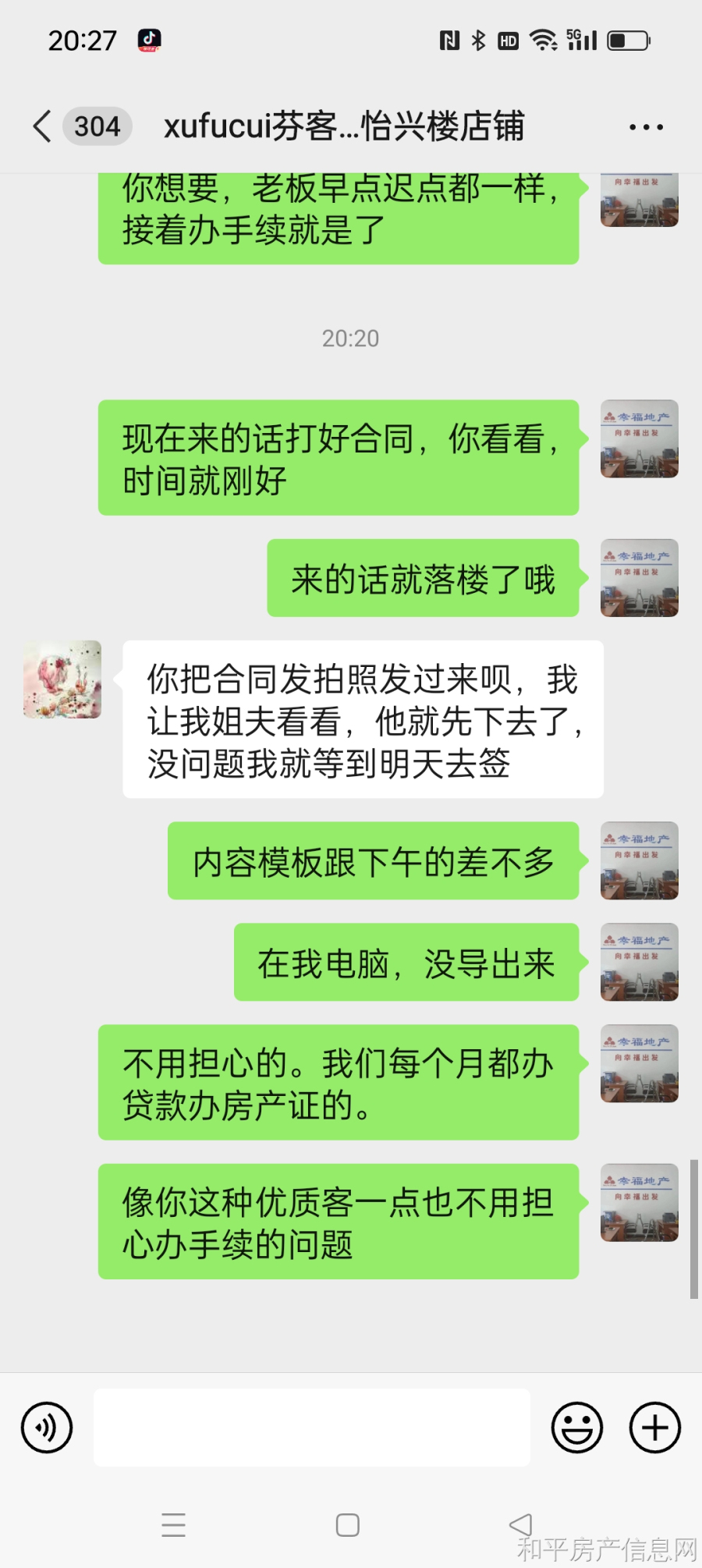Tap system home button

click(347, 1525)
